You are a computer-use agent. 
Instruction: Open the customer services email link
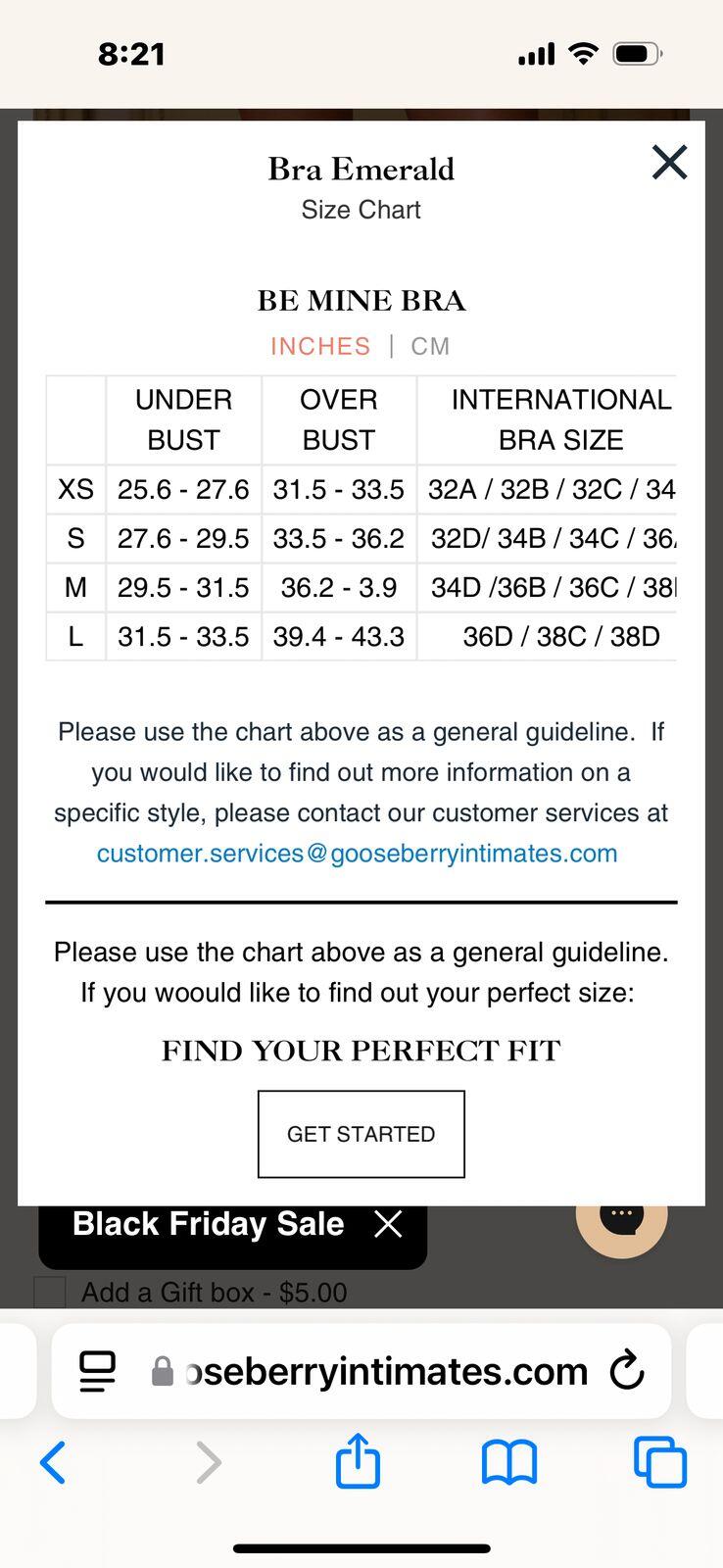[x=357, y=854]
